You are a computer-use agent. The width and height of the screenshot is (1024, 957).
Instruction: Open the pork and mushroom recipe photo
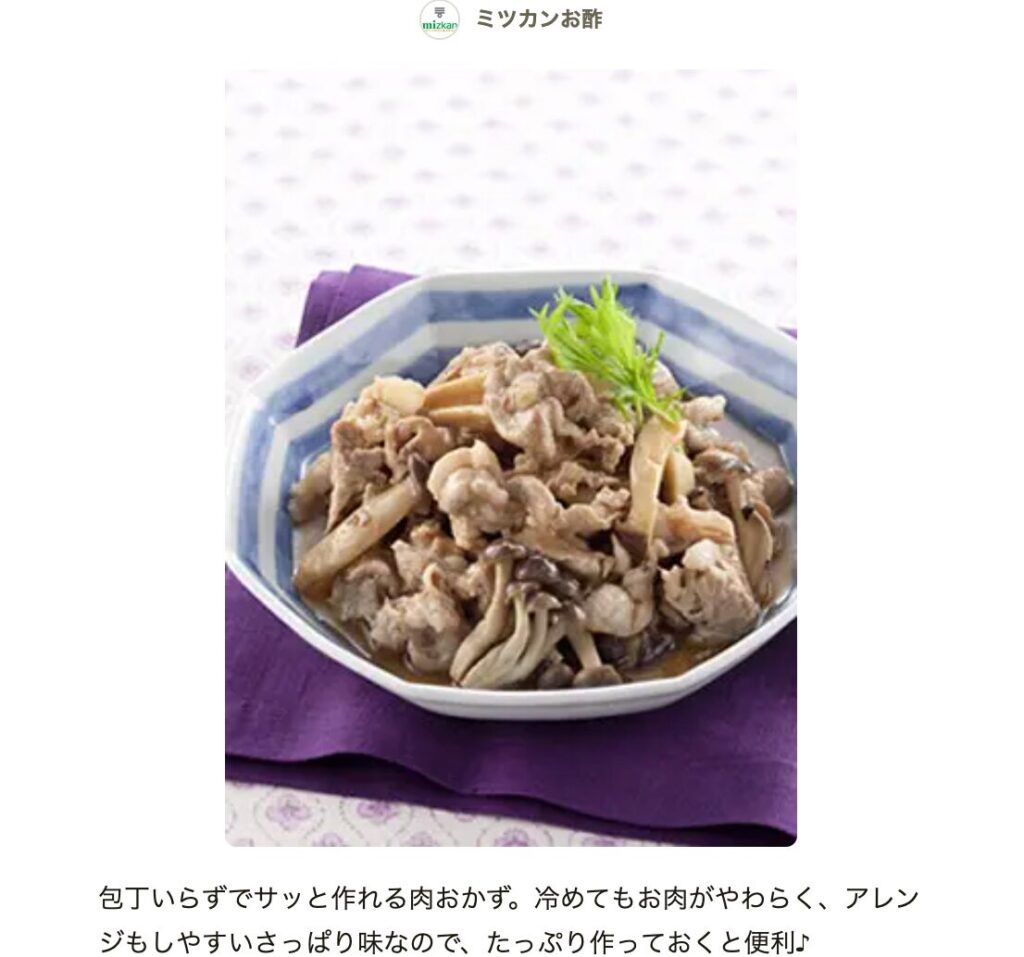click(511, 458)
